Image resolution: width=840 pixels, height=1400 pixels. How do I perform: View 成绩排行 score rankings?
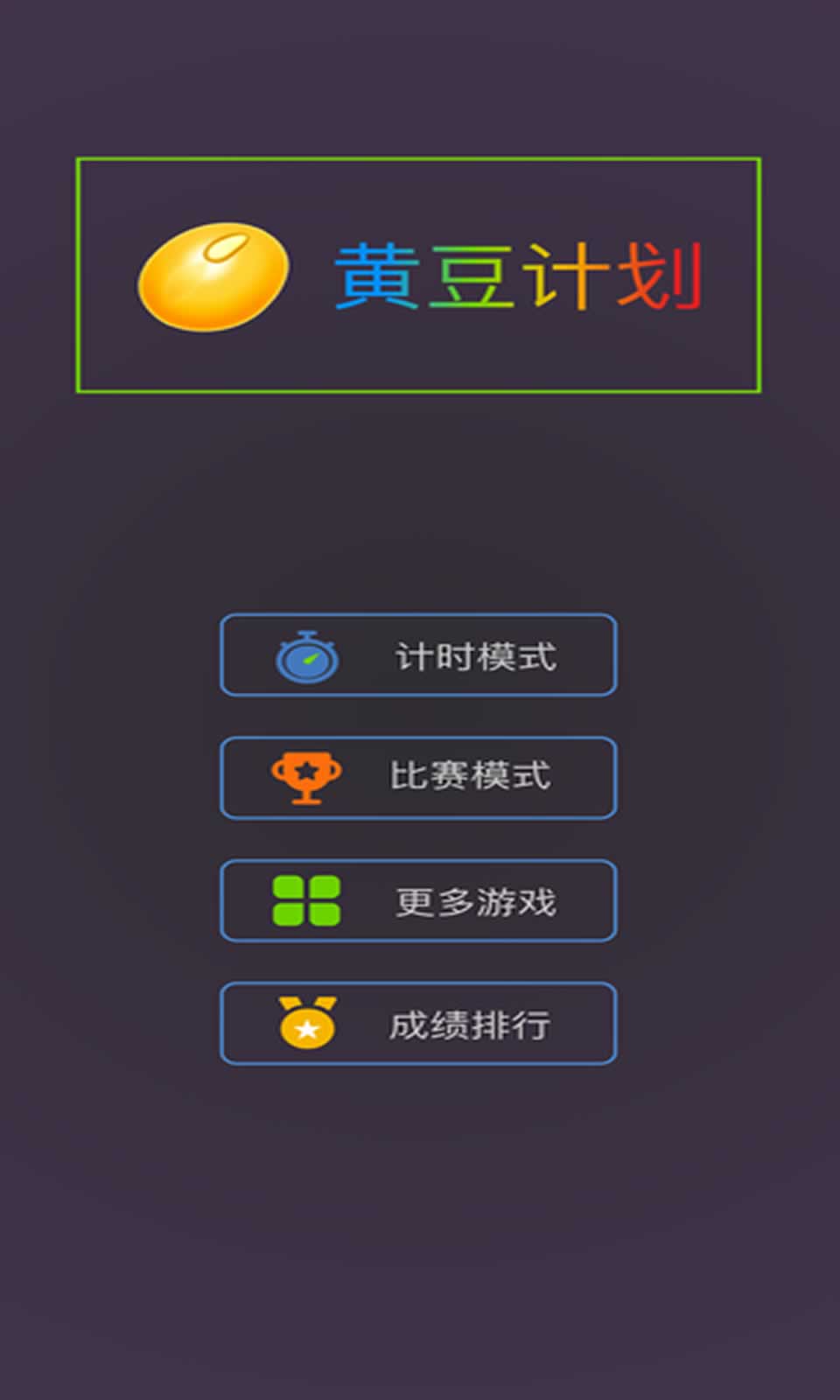pos(418,1022)
